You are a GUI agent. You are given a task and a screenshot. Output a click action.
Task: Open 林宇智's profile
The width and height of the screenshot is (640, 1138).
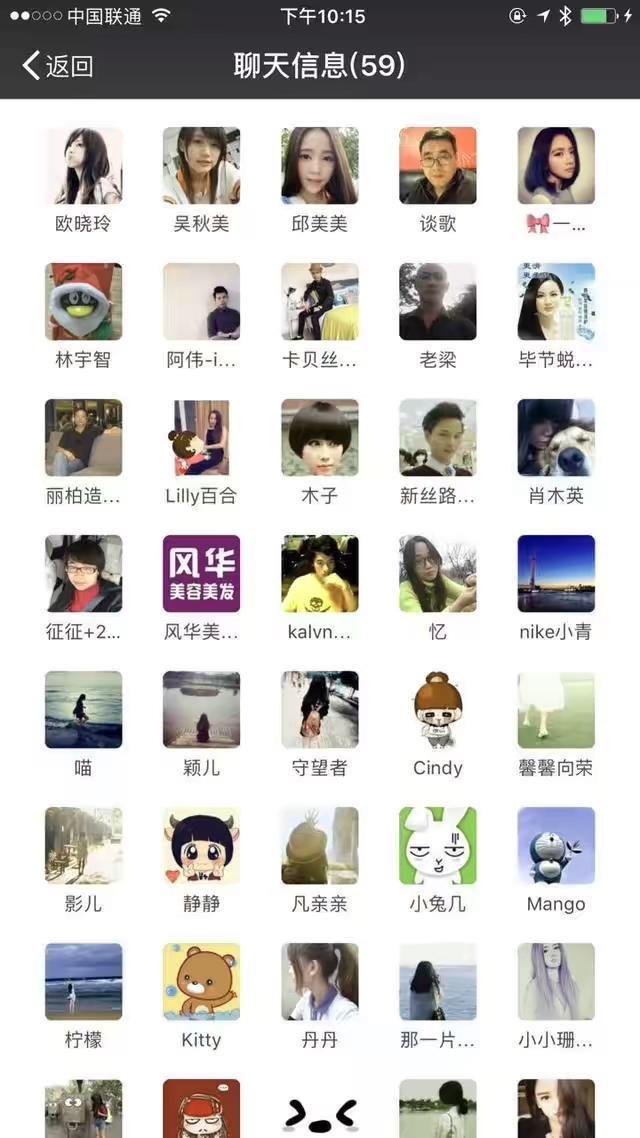coord(84,302)
